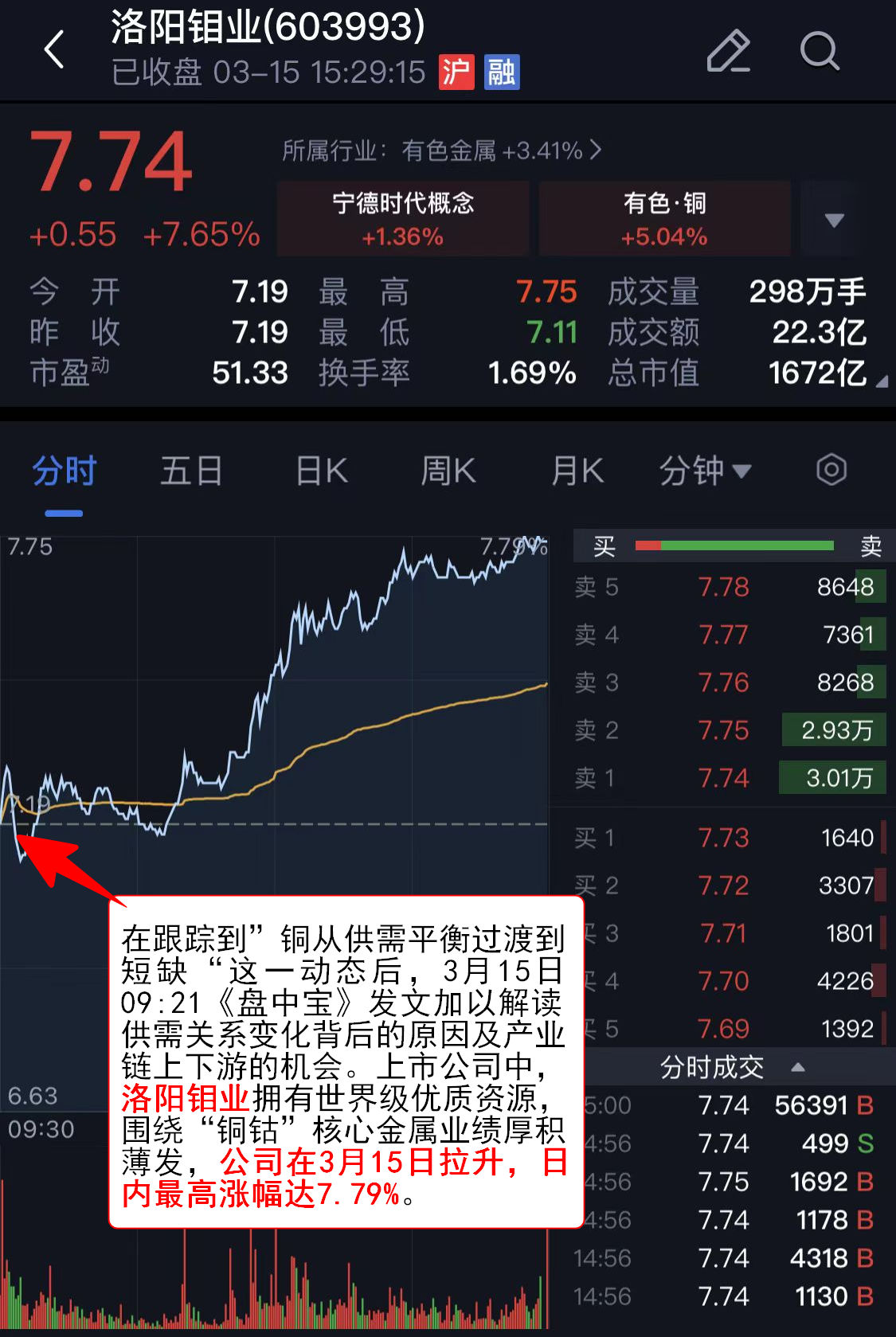Tap the edit pencil icon
This screenshot has width=896, height=1337.
[x=729, y=51]
